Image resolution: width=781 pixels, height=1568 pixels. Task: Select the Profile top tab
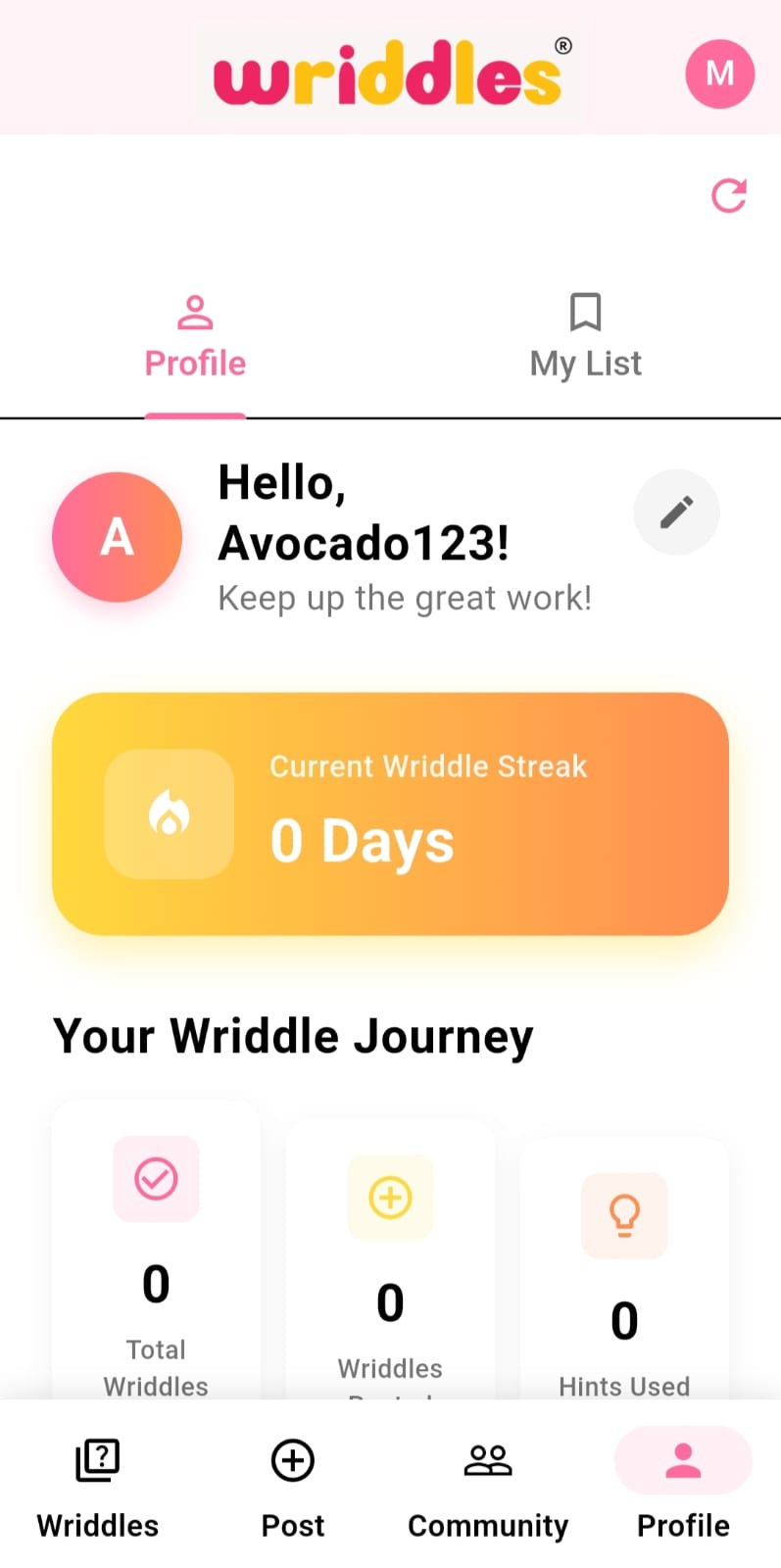195,338
